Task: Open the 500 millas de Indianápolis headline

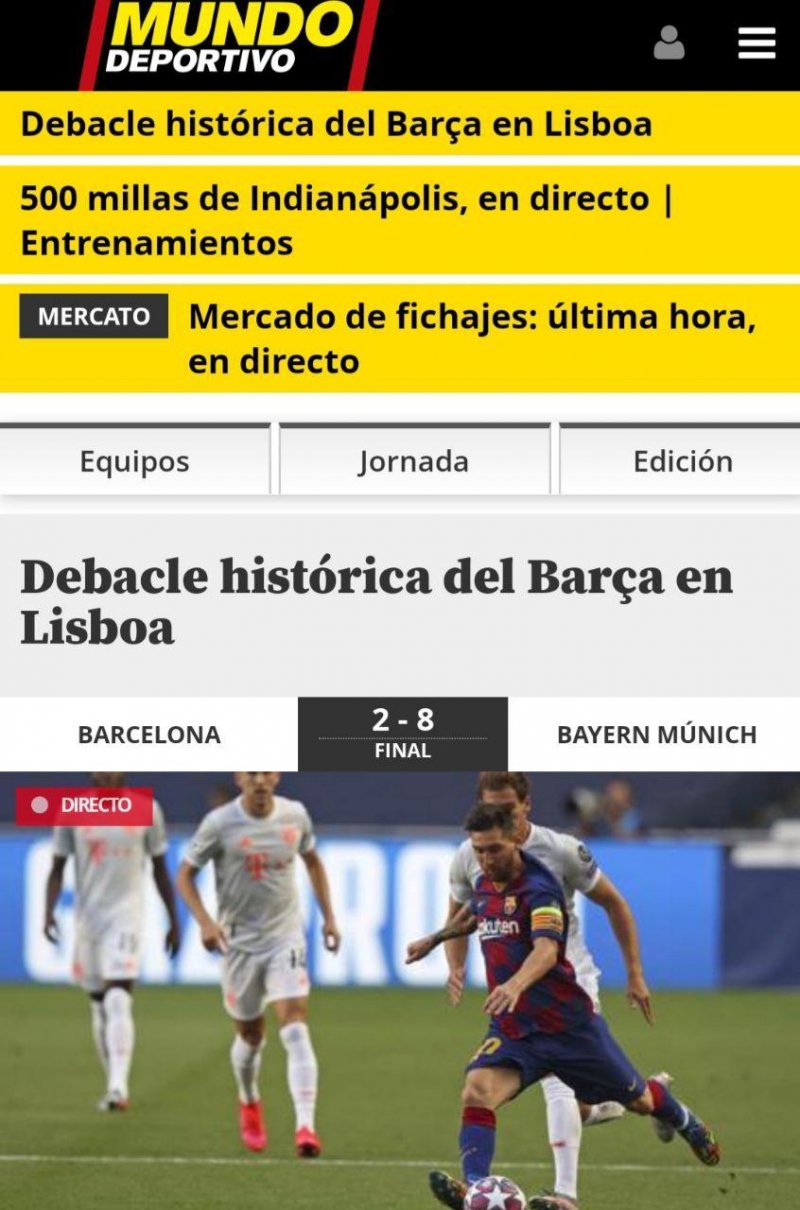Action: pos(347,220)
